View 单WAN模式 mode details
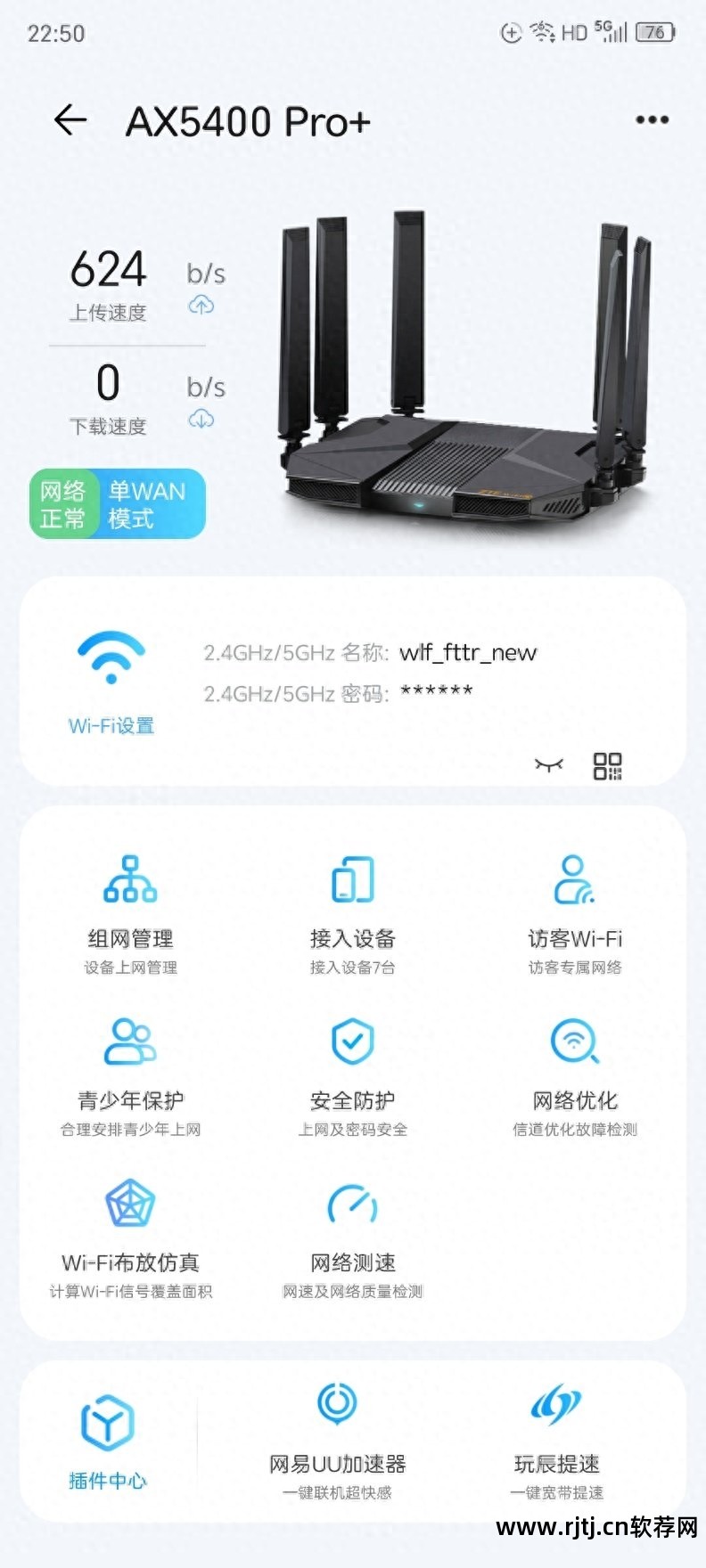 point(145,503)
